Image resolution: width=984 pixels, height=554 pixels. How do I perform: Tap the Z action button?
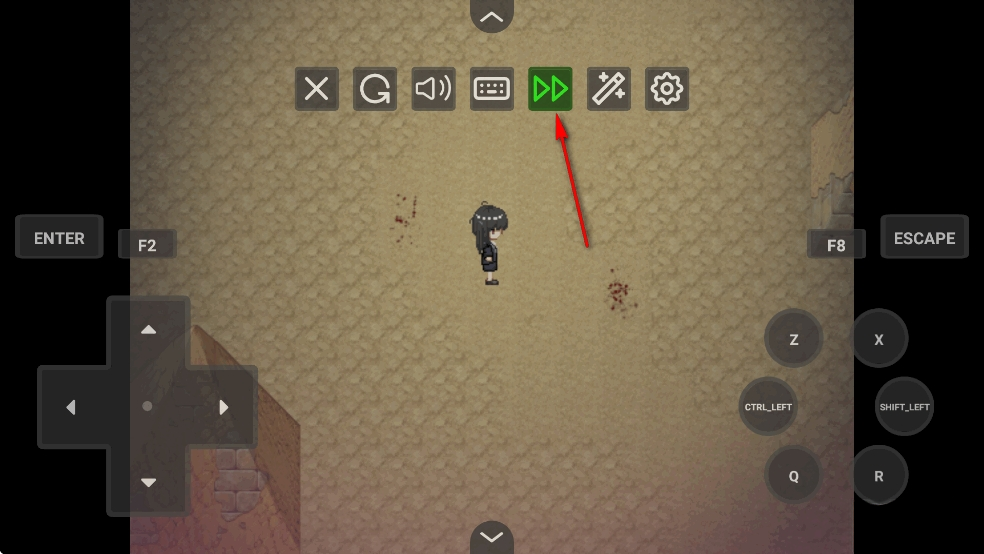tap(793, 339)
